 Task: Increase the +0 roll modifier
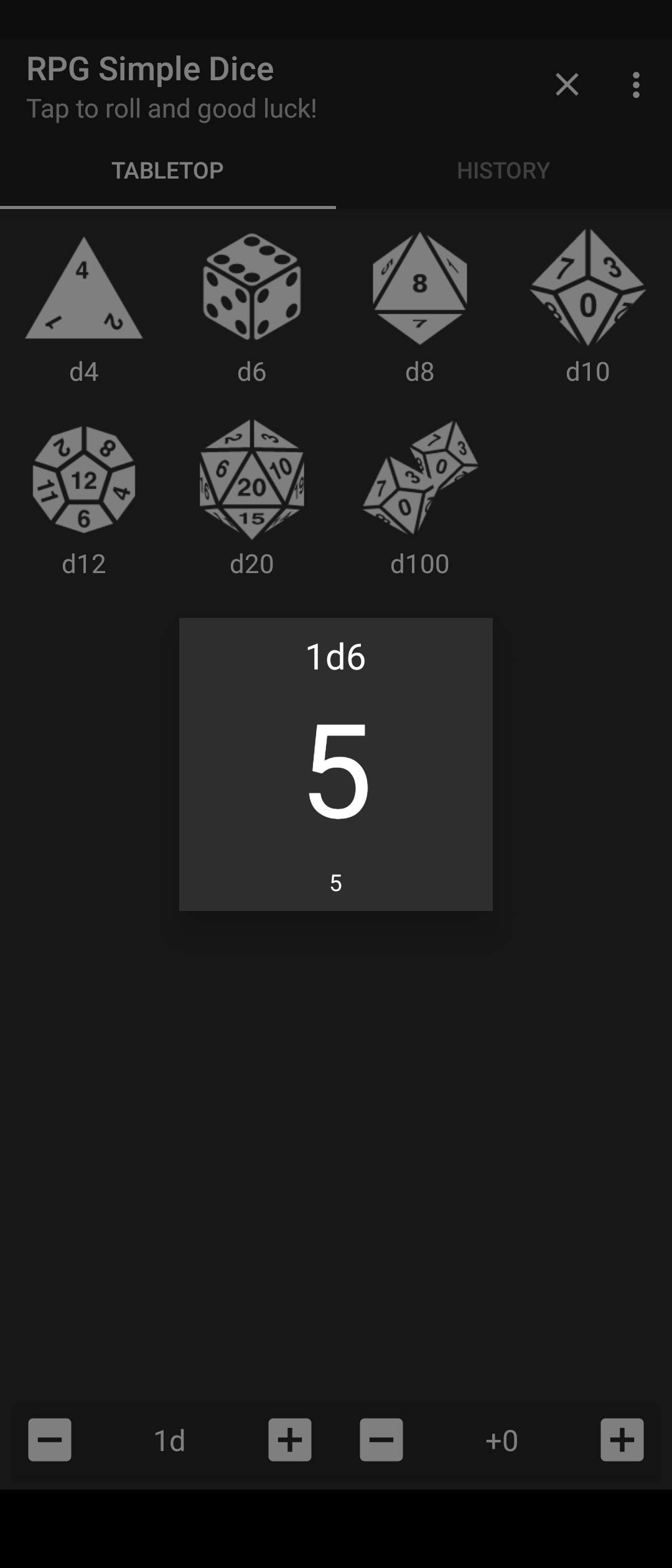pyautogui.click(x=622, y=1439)
